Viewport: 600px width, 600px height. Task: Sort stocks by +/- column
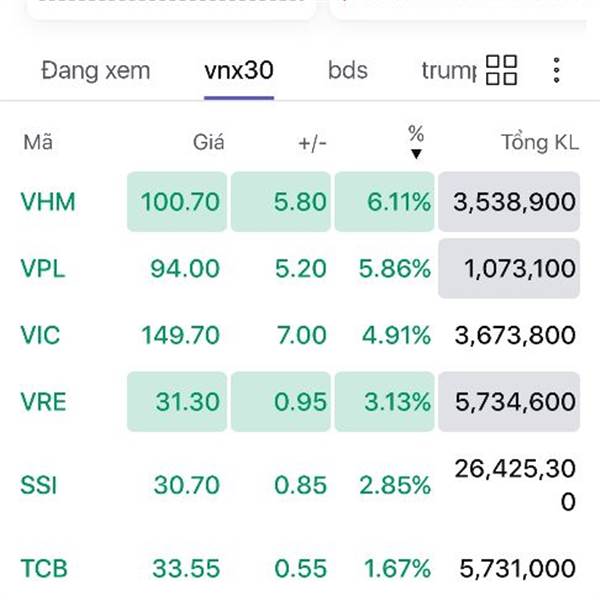tap(312, 143)
